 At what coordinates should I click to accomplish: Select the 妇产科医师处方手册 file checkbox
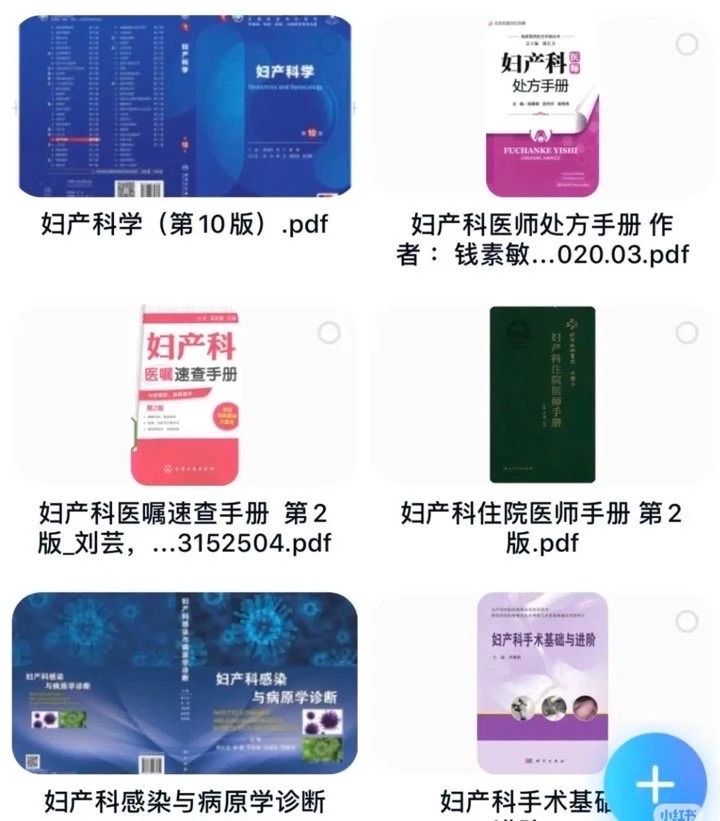pyautogui.click(x=687, y=43)
